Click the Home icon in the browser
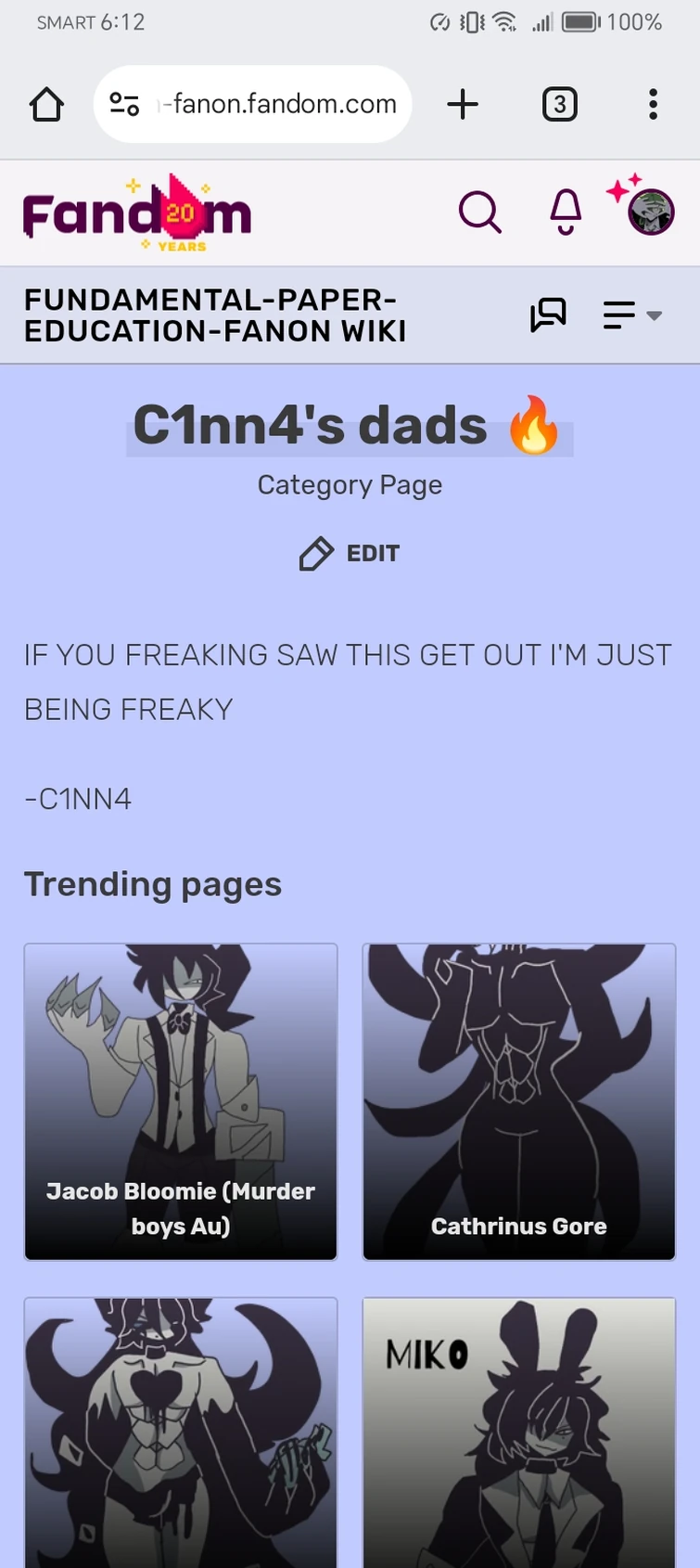 (46, 104)
